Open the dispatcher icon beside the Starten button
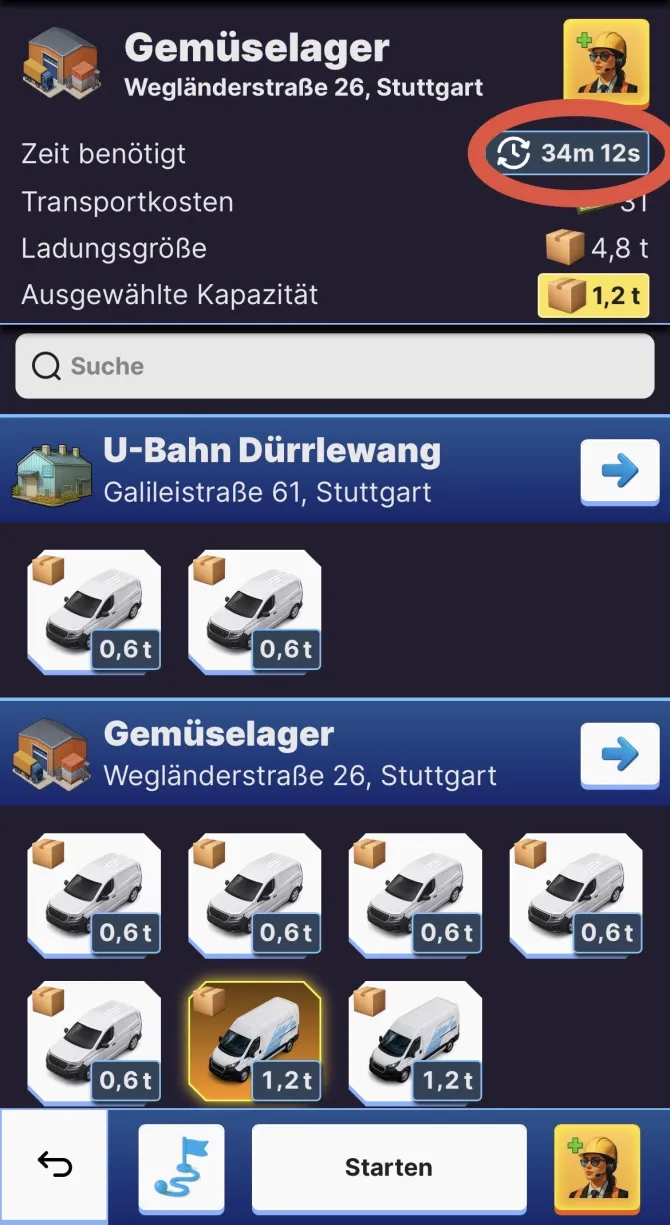The height and width of the screenshot is (1225, 670). (598, 1167)
